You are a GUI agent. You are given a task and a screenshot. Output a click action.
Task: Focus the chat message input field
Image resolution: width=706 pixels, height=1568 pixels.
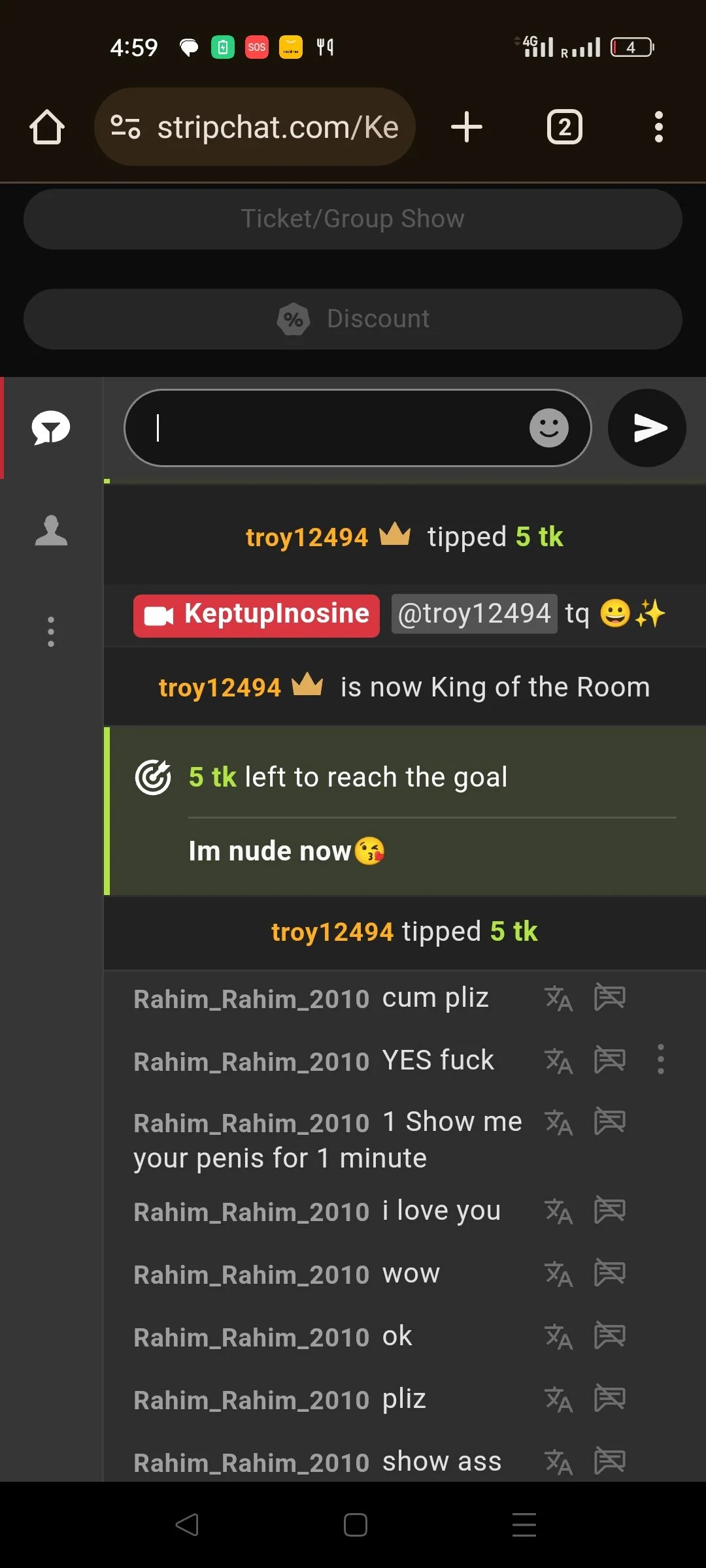click(327, 428)
